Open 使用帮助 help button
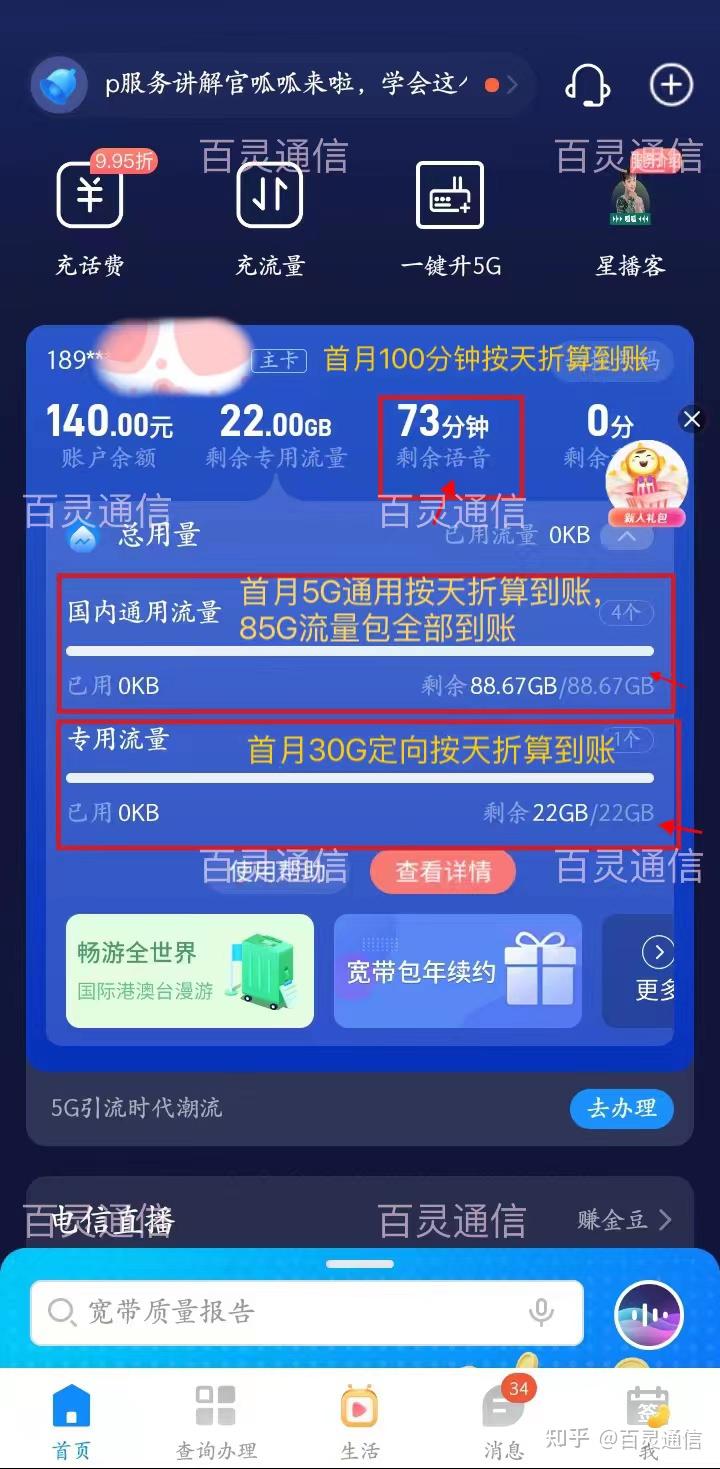 tap(277, 872)
